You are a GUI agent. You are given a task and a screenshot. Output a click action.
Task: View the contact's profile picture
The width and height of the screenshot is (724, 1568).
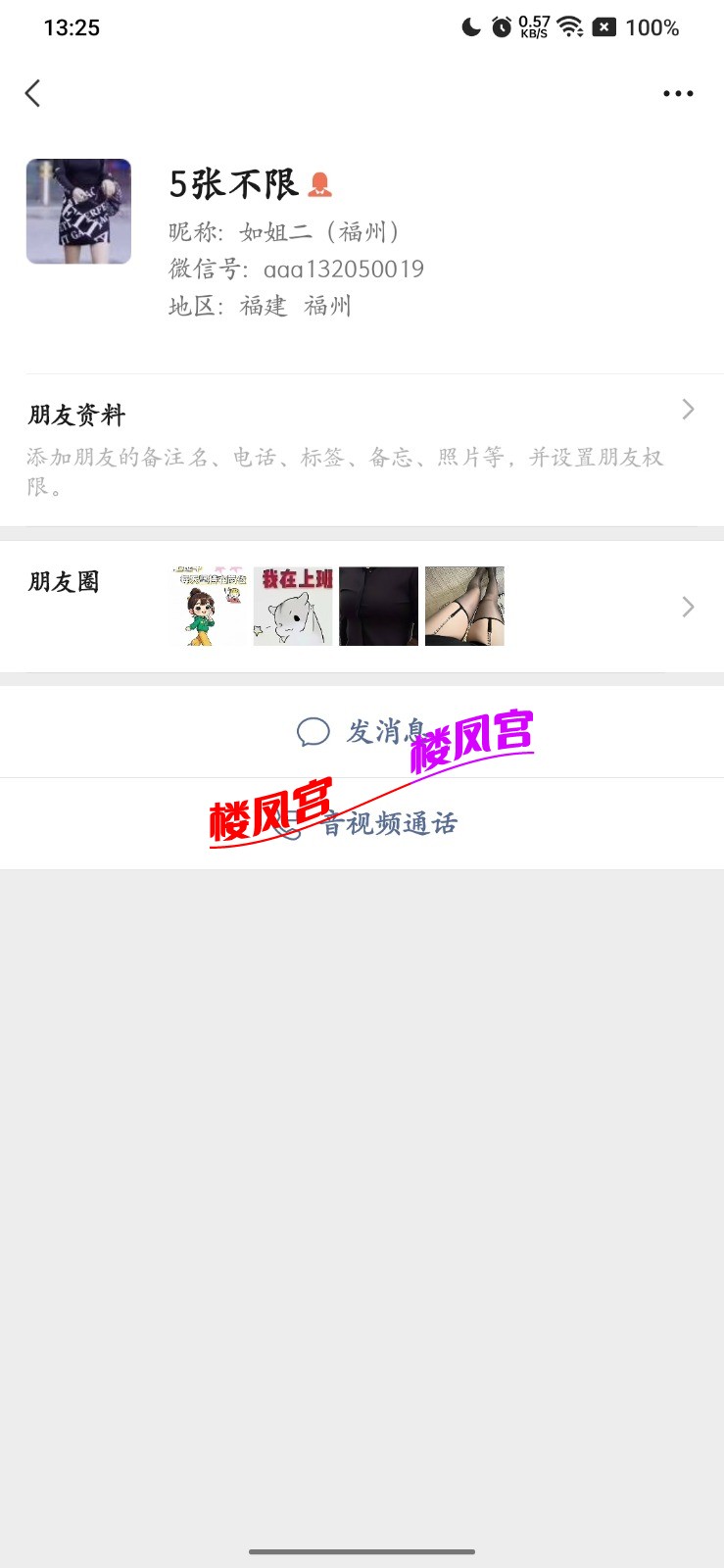(x=78, y=212)
